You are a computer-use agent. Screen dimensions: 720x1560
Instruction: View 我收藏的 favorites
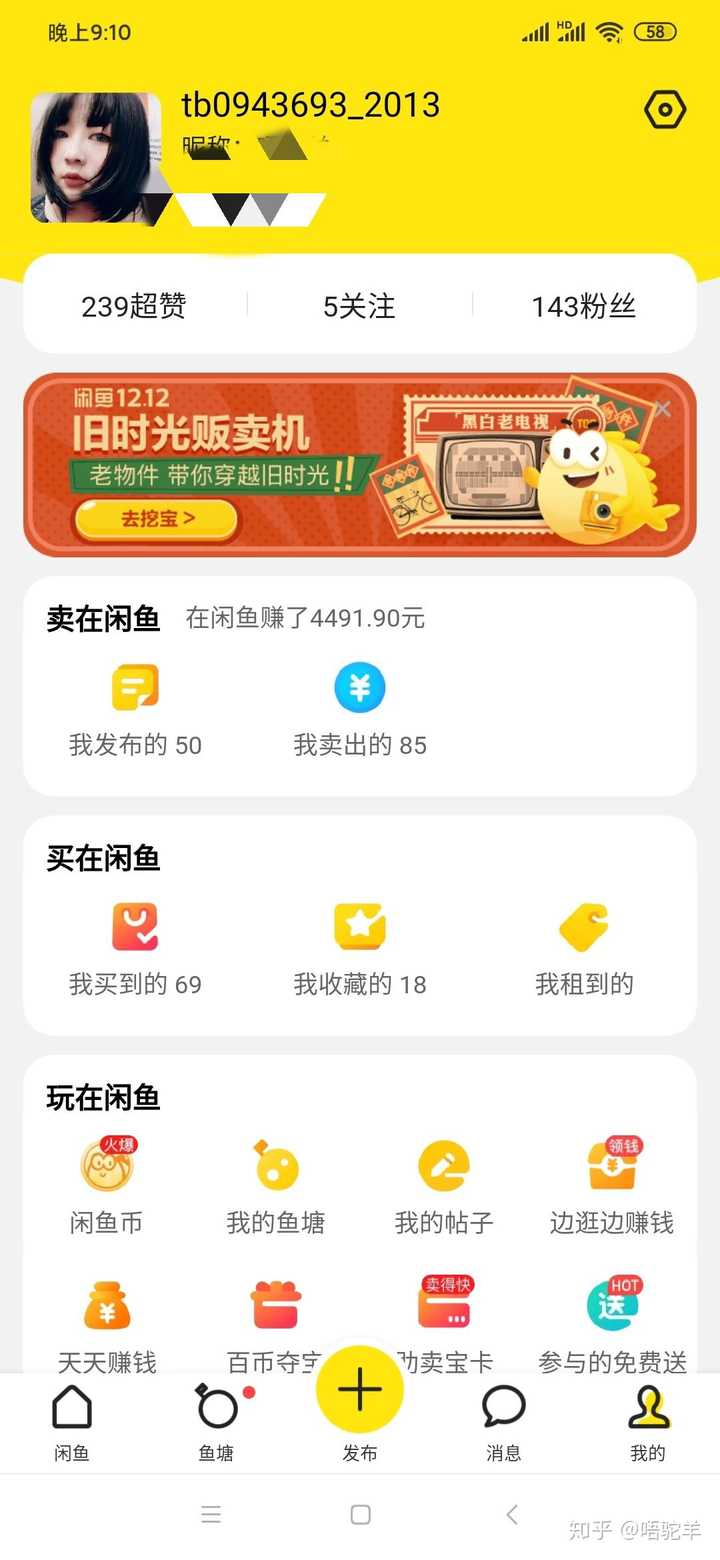359,950
